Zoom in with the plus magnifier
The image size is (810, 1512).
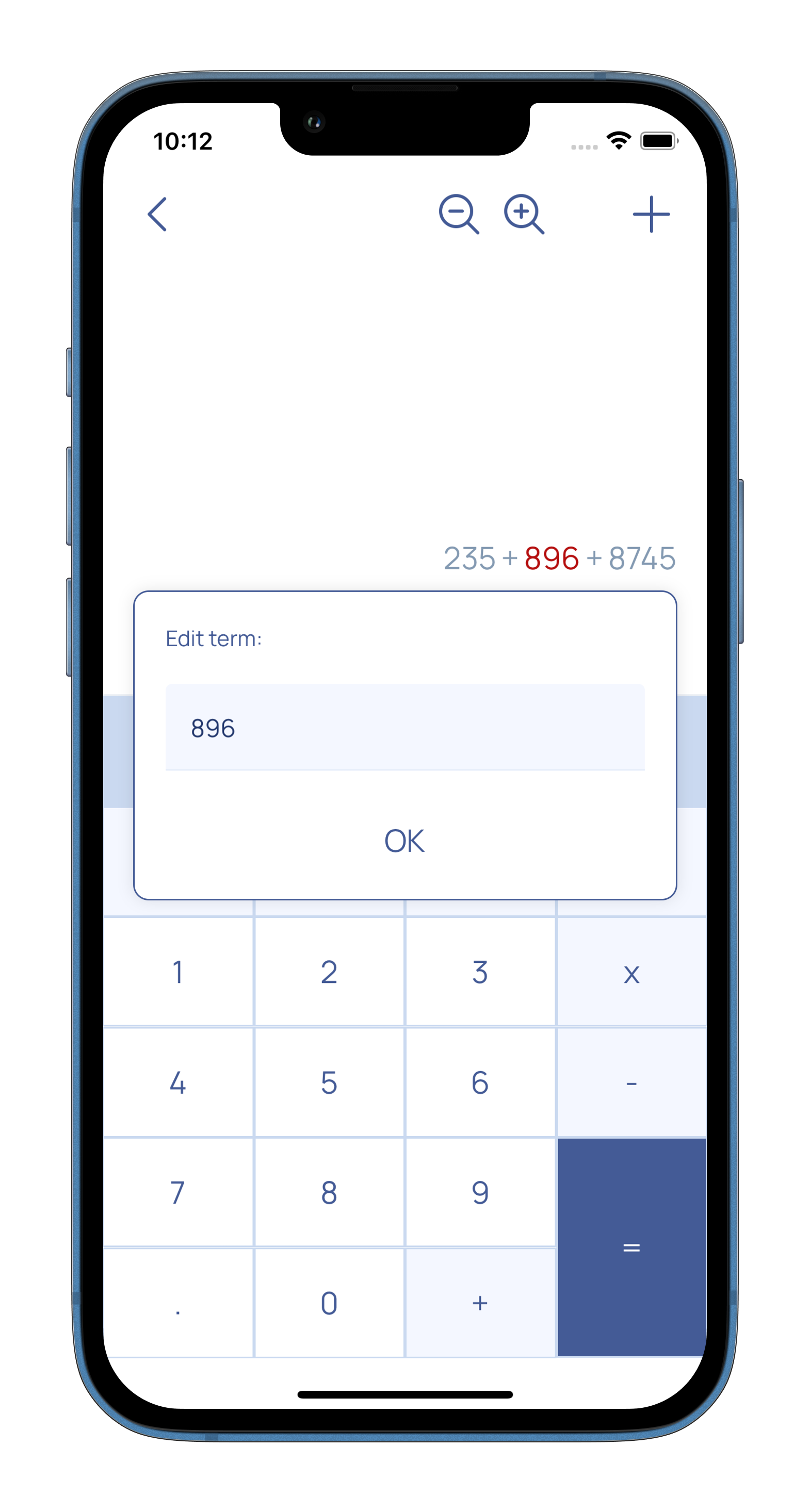pyautogui.click(x=524, y=214)
